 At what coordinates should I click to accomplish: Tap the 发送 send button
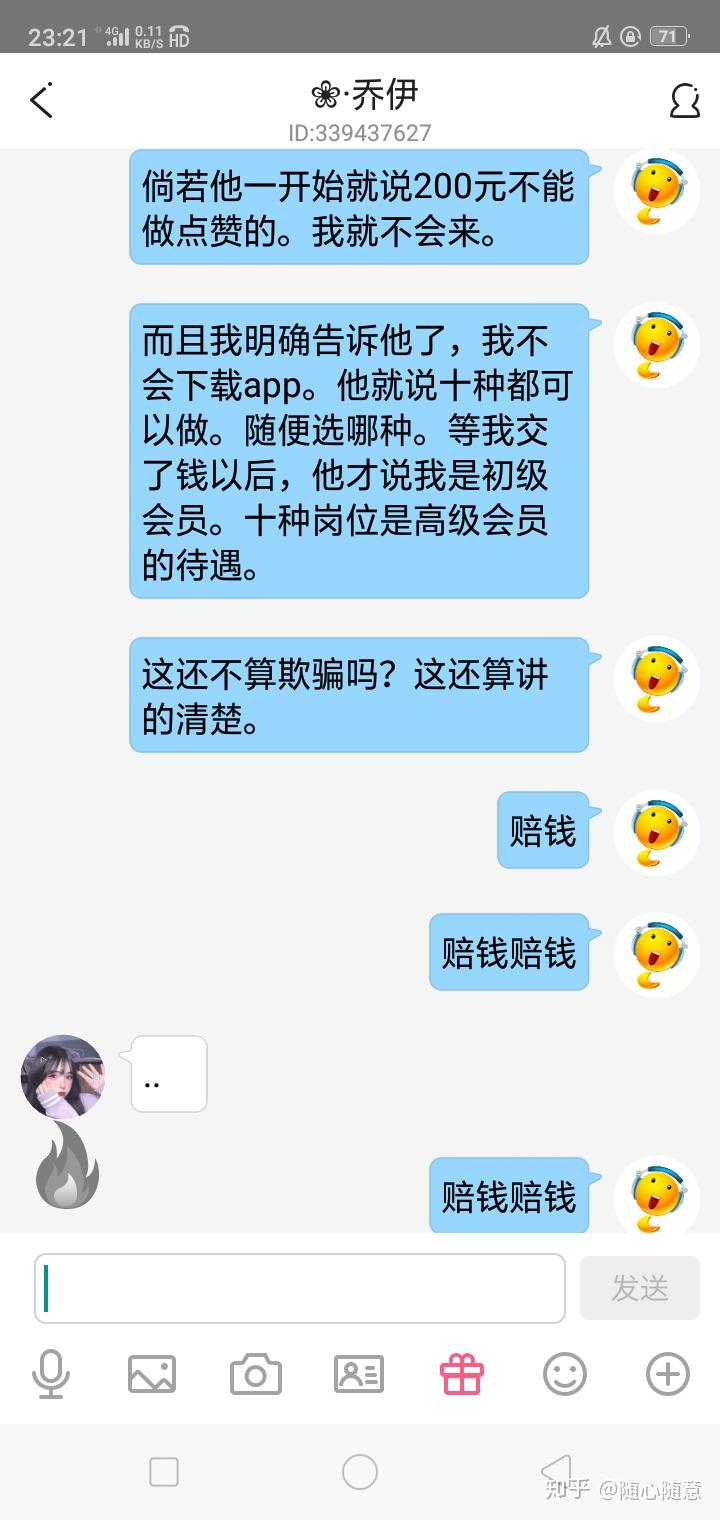pos(640,1288)
